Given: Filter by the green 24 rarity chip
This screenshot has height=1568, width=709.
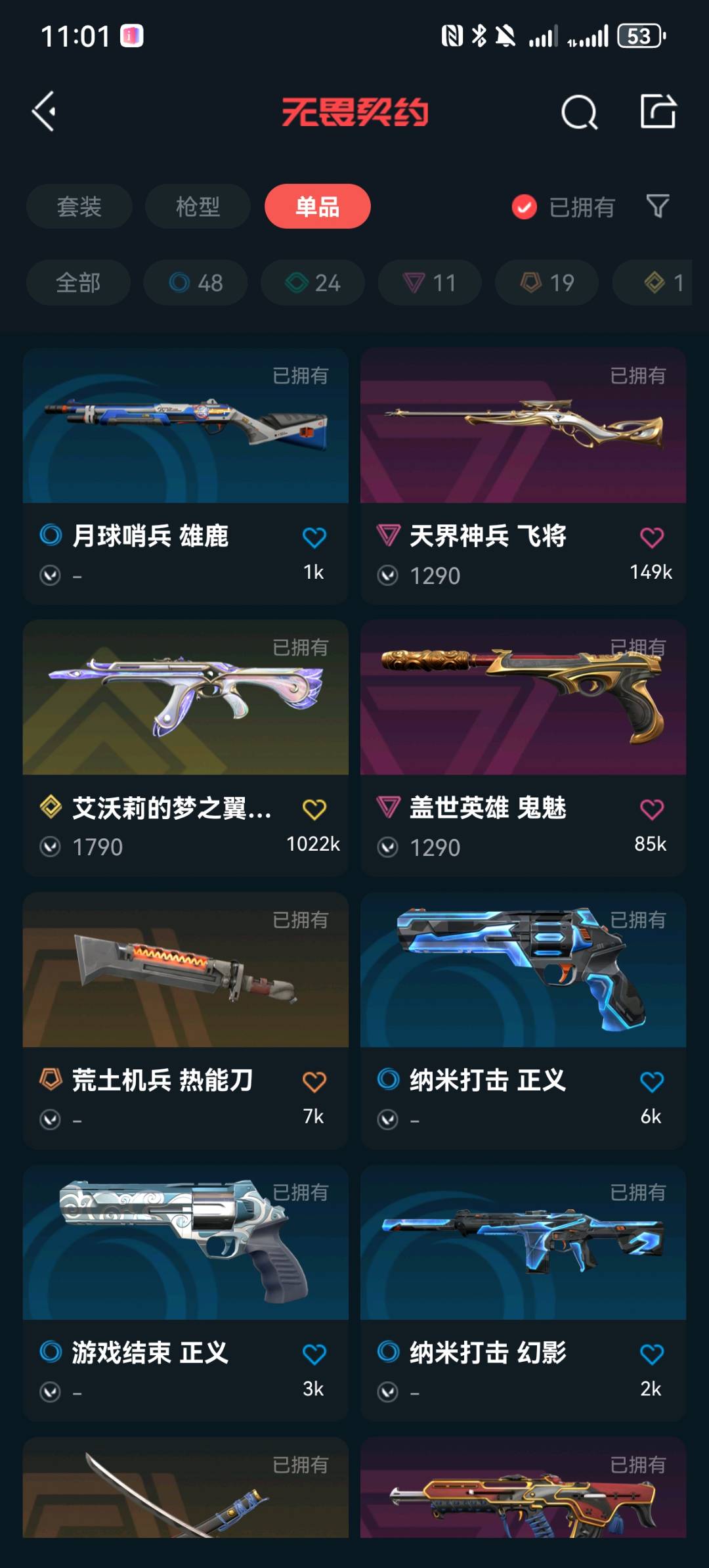Looking at the screenshot, I should click(312, 282).
